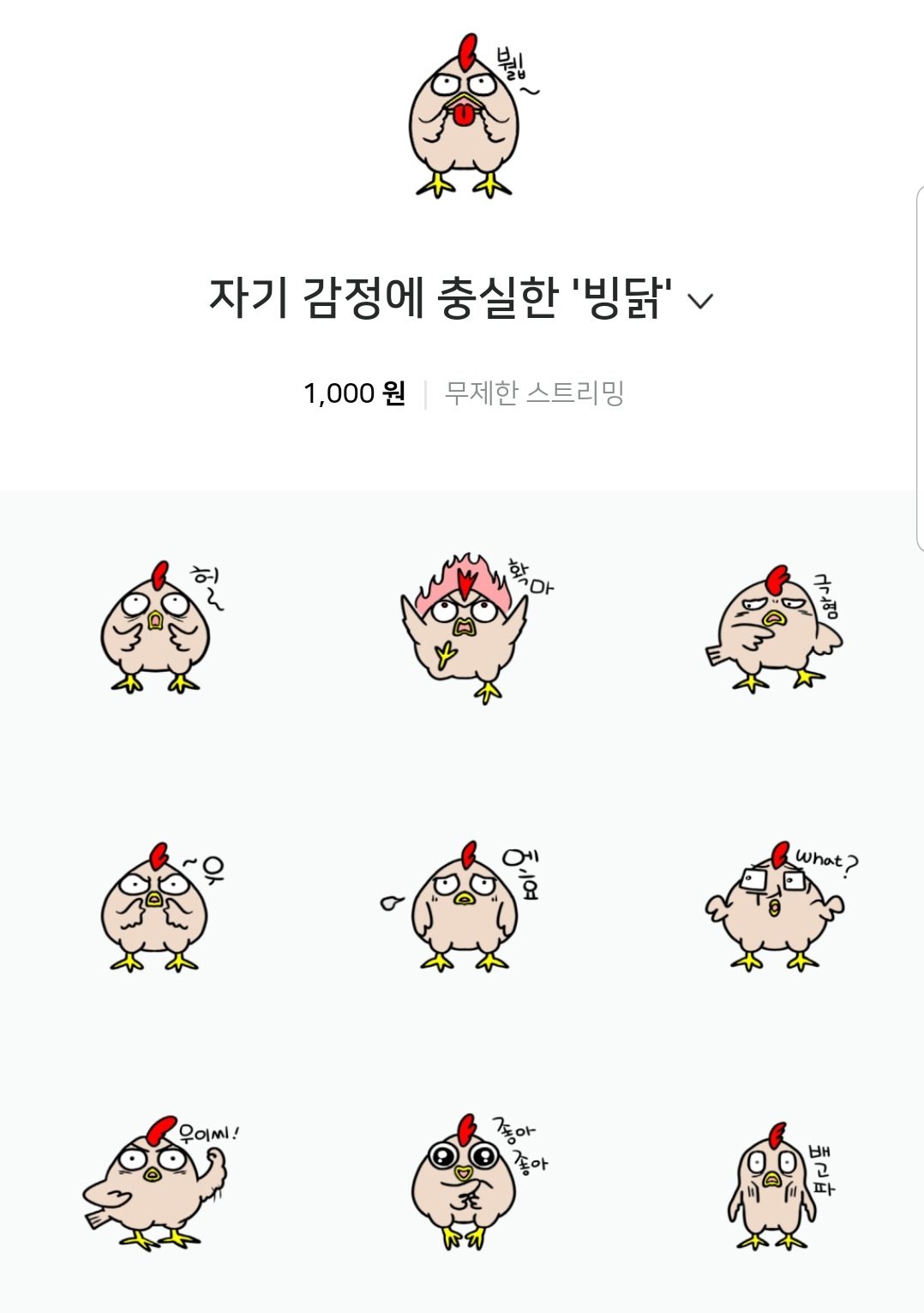This screenshot has width=924, height=1313.
Task: Open the dropdown arrow beside the sticker title
Action: click(x=701, y=302)
